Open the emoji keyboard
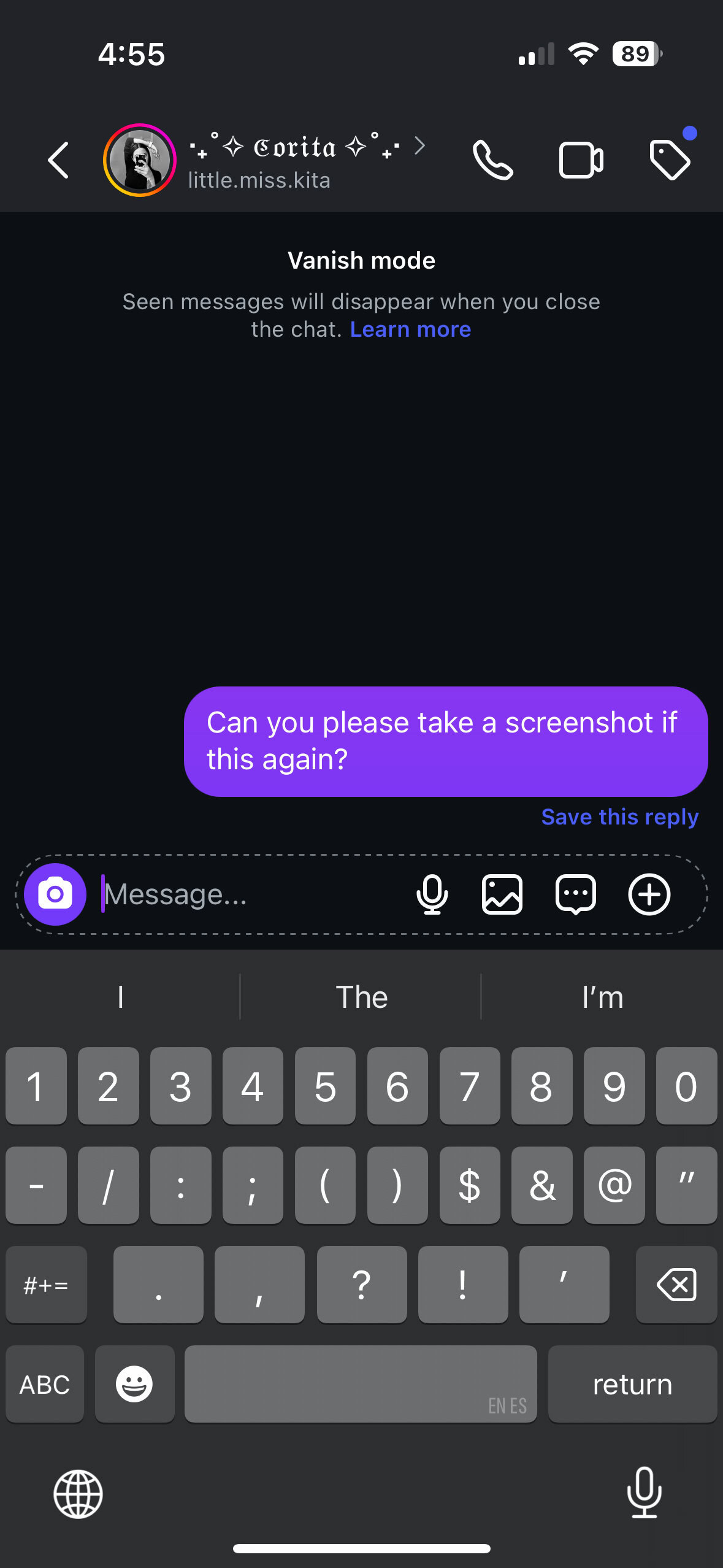The width and height of the screenshot is (723, 1568). coord(134,1384)
